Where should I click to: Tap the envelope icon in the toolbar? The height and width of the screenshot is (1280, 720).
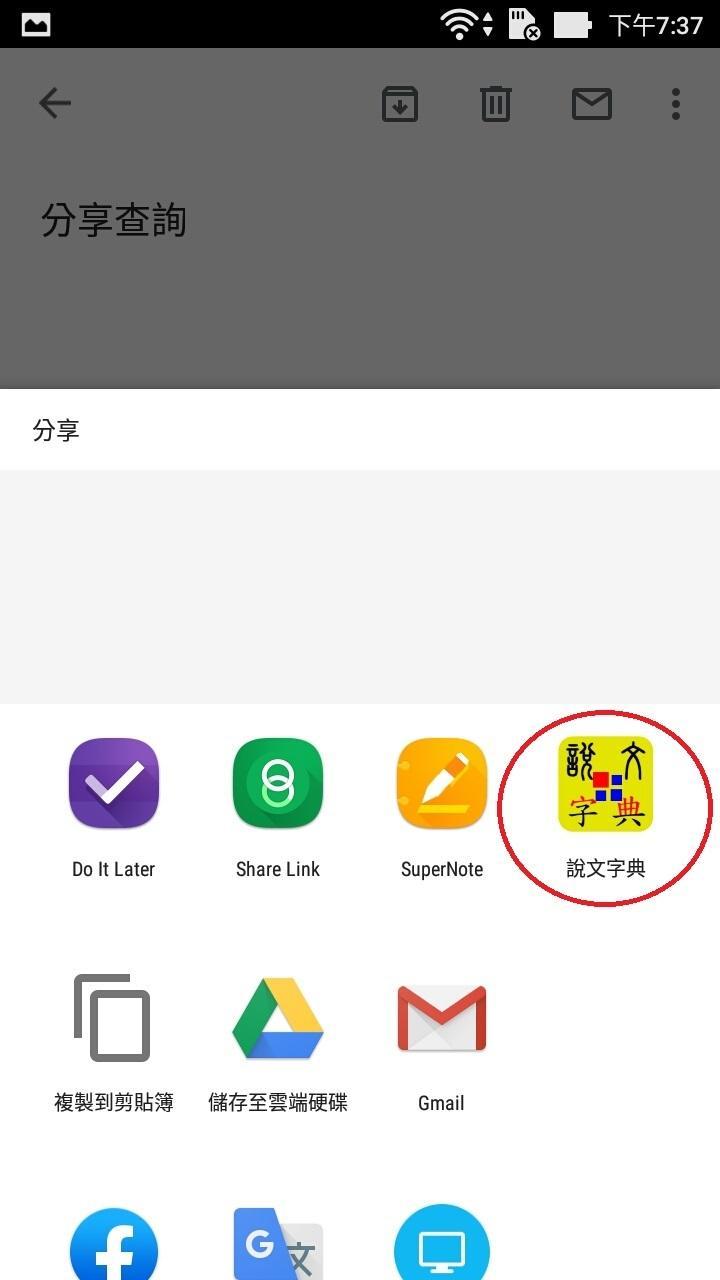592,103
